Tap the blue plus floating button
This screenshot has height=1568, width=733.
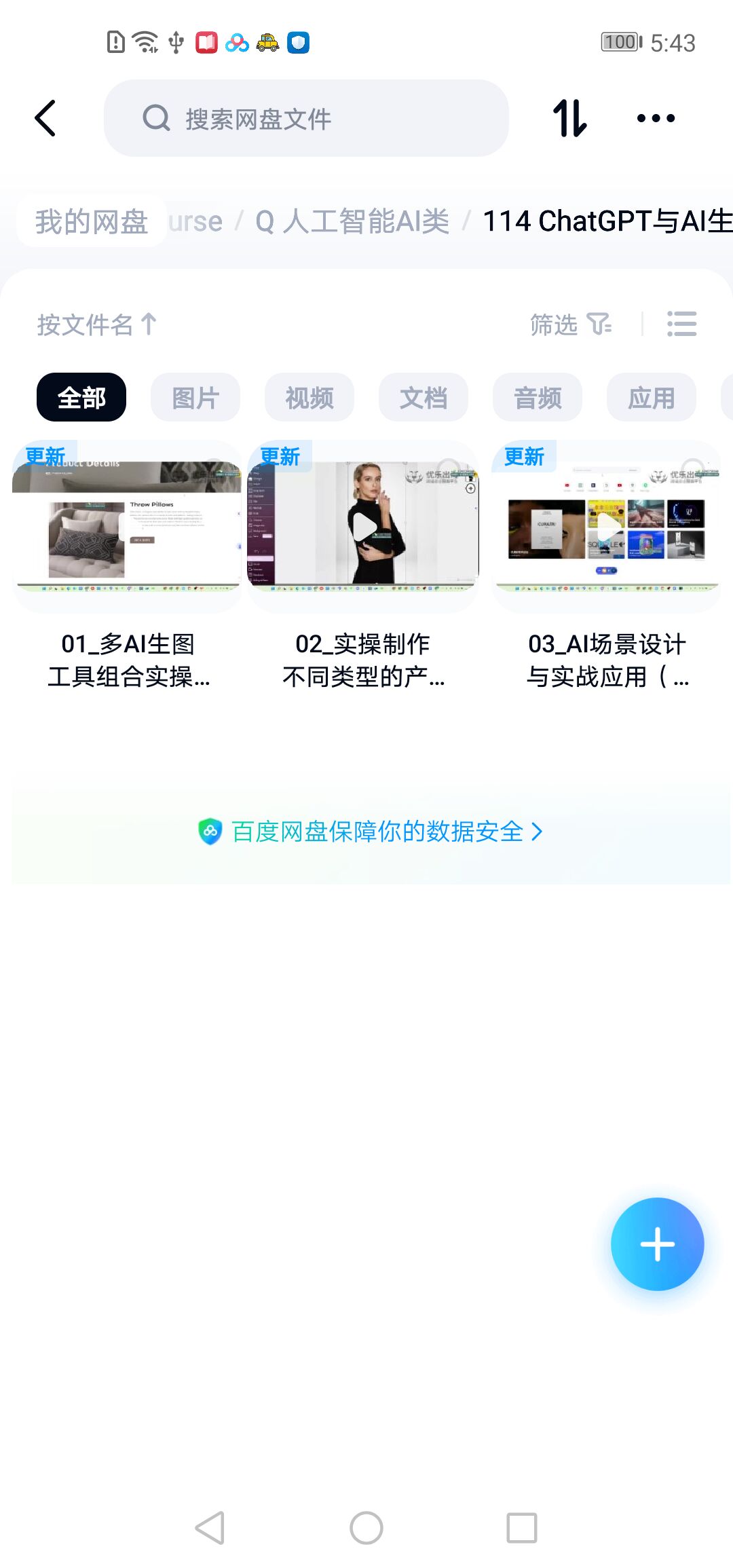pyautogui.click(x=657, y=1244)
